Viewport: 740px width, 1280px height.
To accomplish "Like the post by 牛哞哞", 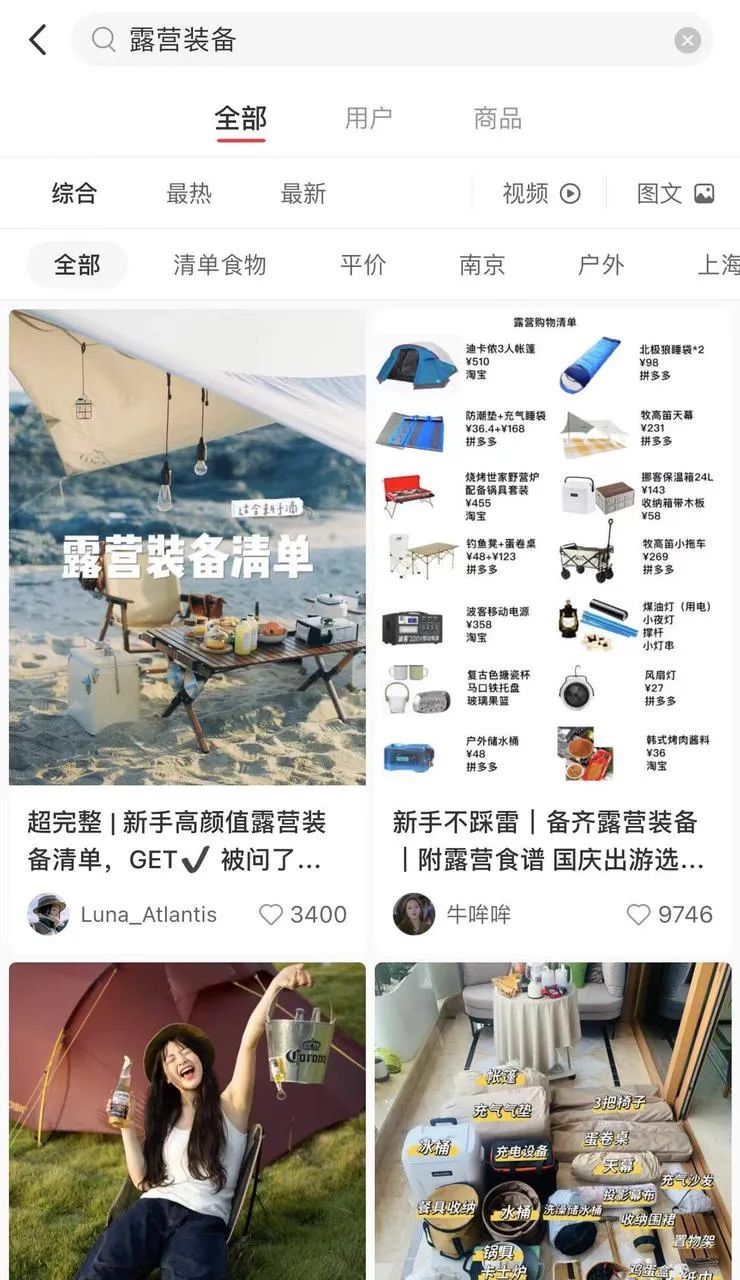I will [638, 914].
